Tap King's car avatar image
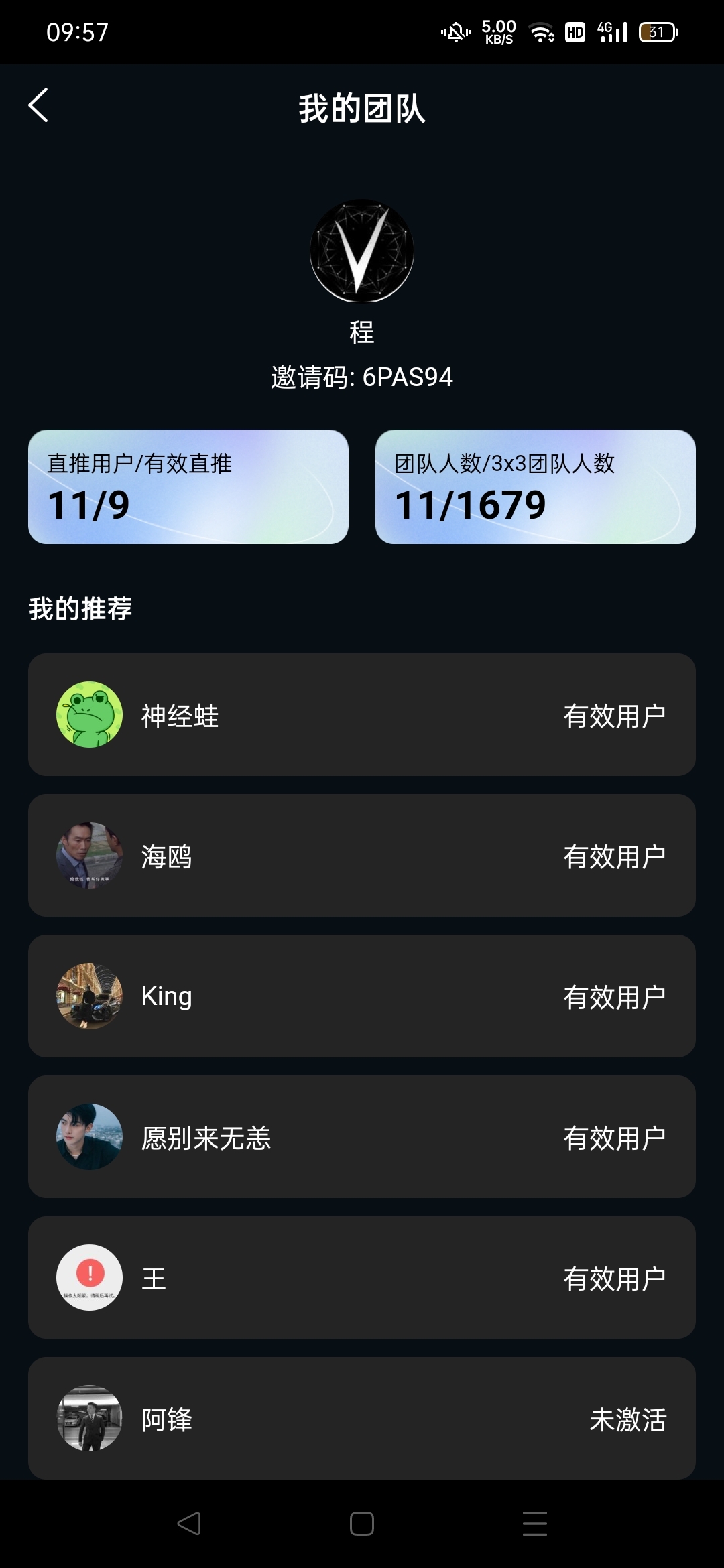 (89, 996)
